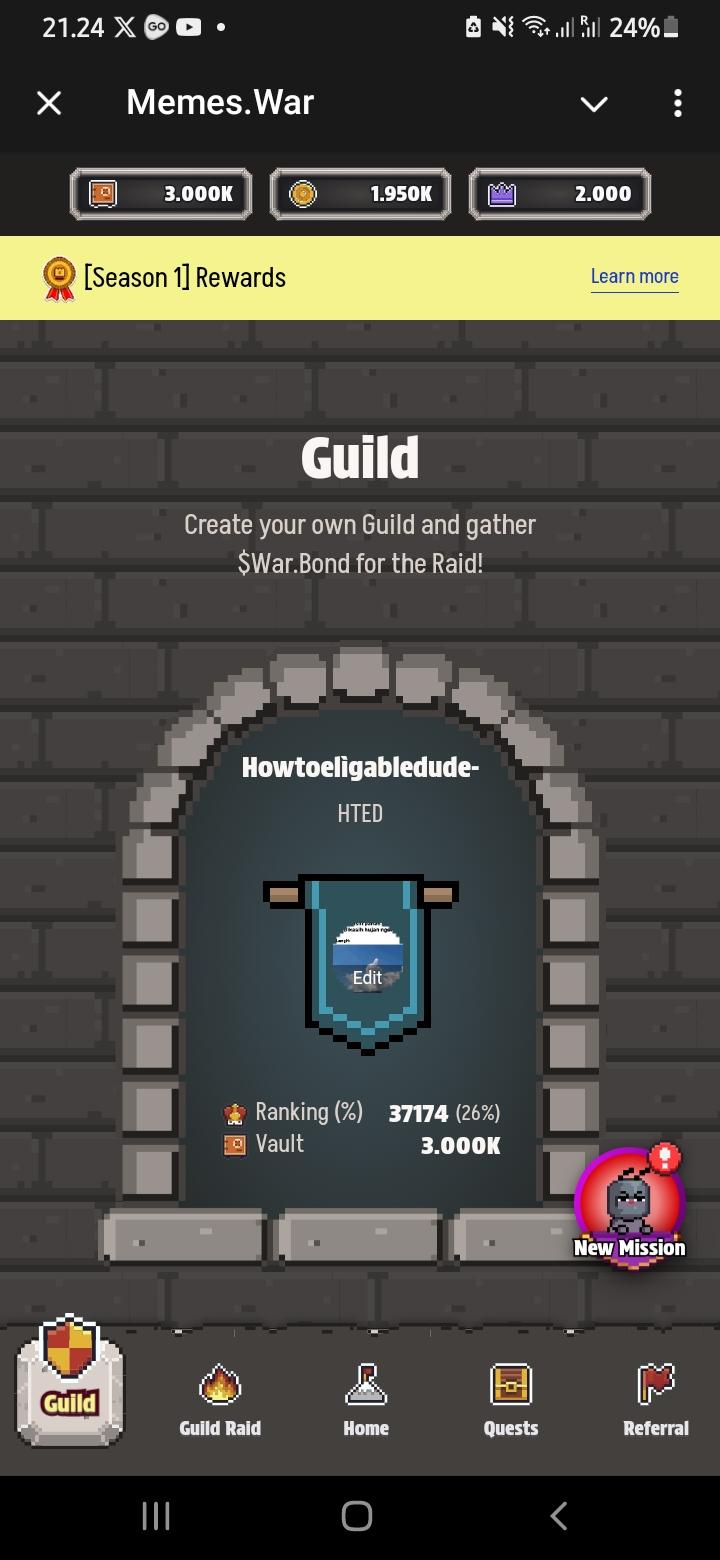Select the Referral tab
The width and height of the screenshot is (720, 1560).
pos(656,1400)
